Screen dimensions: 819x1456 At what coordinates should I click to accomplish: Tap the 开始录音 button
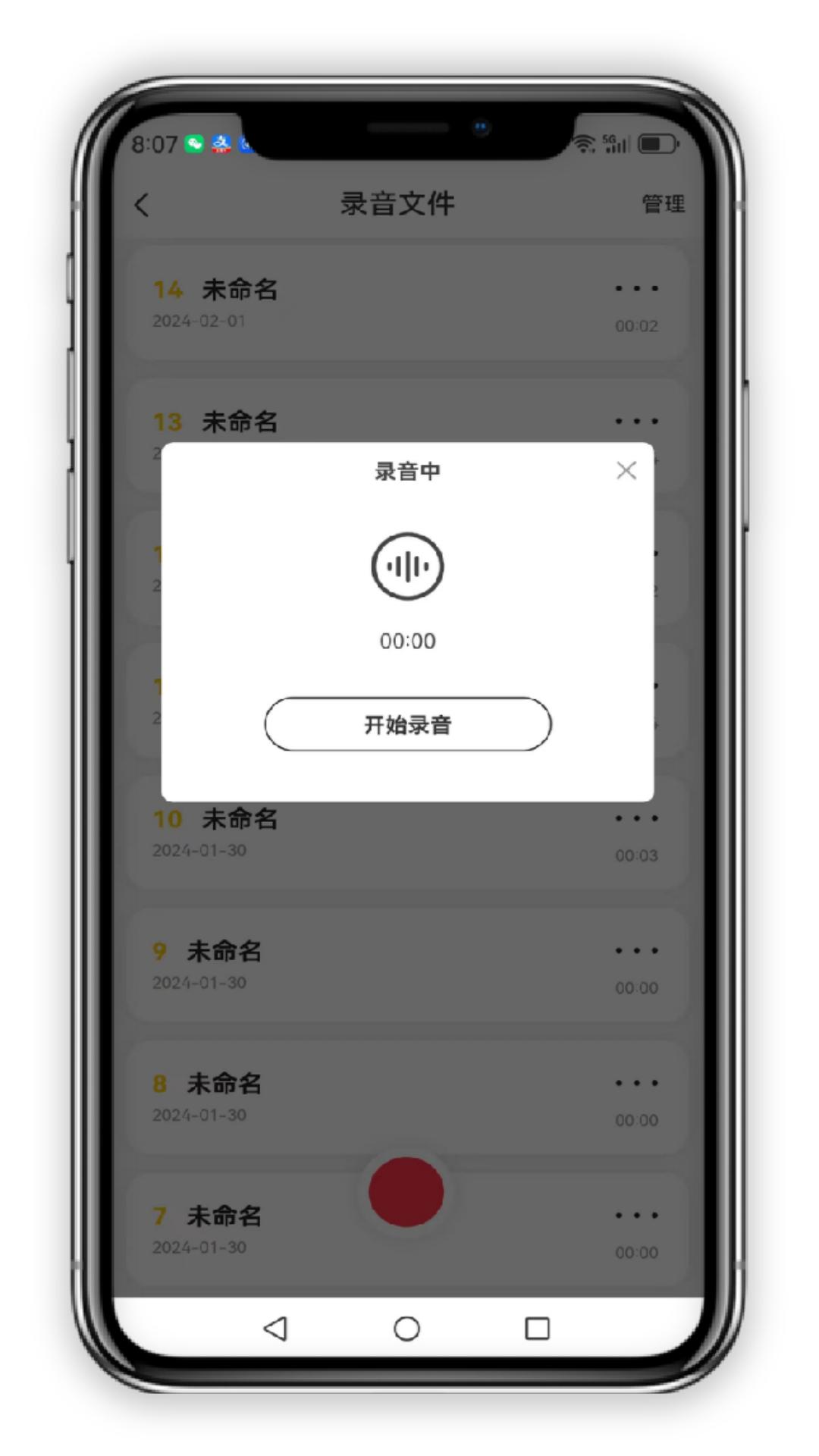coord(408,724)
